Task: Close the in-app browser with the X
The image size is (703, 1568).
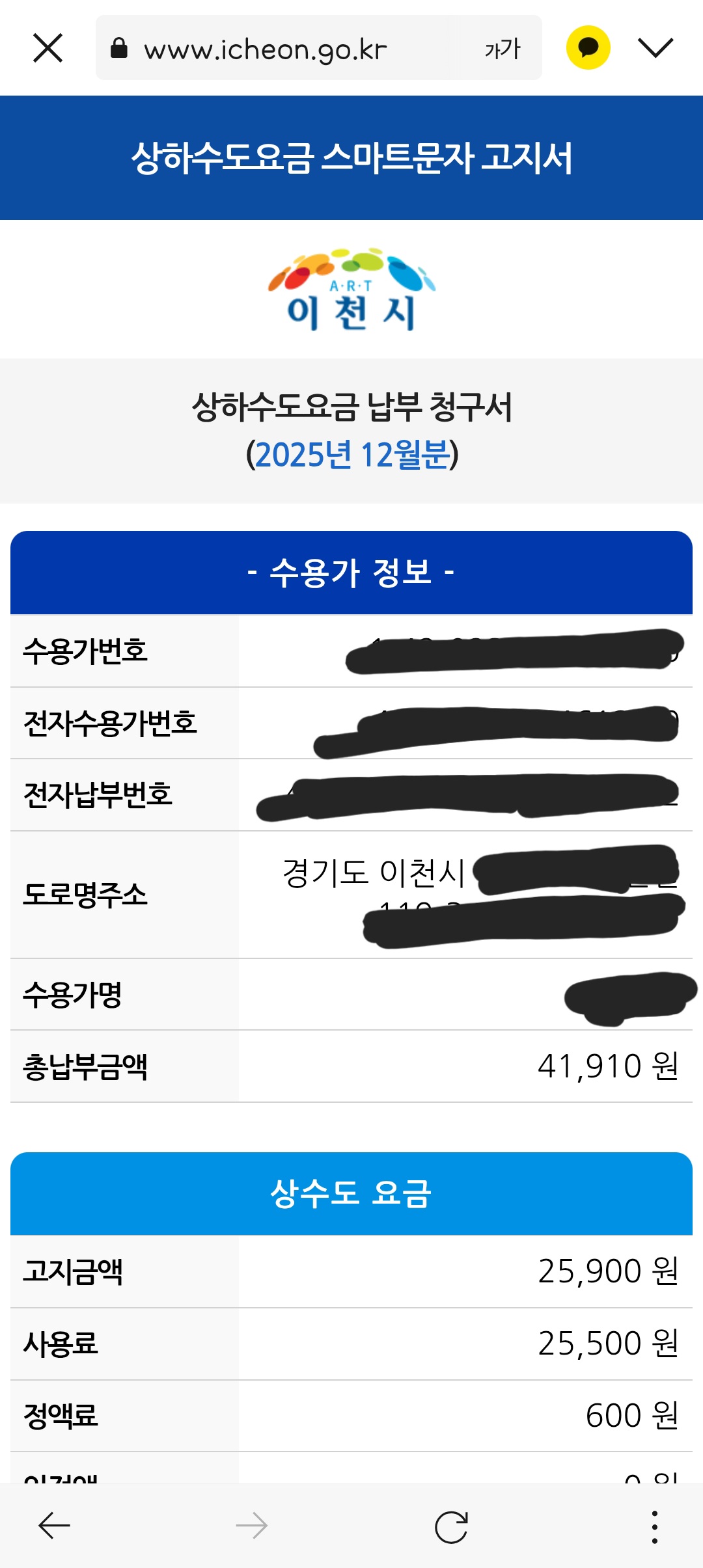Action: tap(48, 48)
